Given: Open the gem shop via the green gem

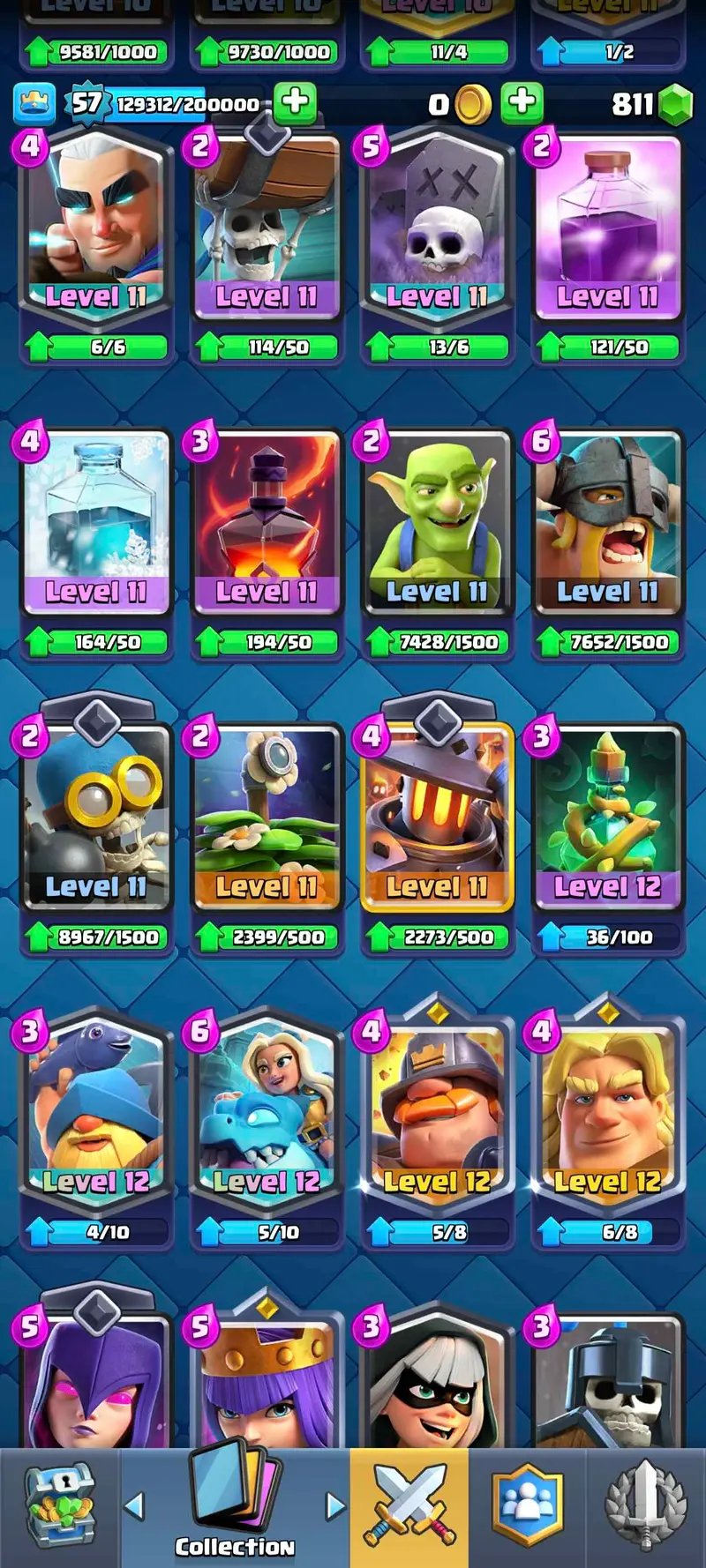Looking at the screenshot, I should 676,105.
